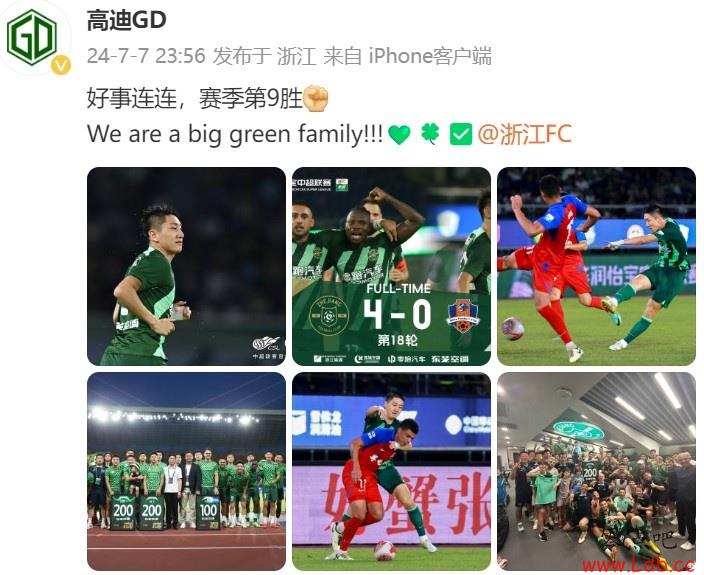View photo of the running player in green

[x=186, y=266]
